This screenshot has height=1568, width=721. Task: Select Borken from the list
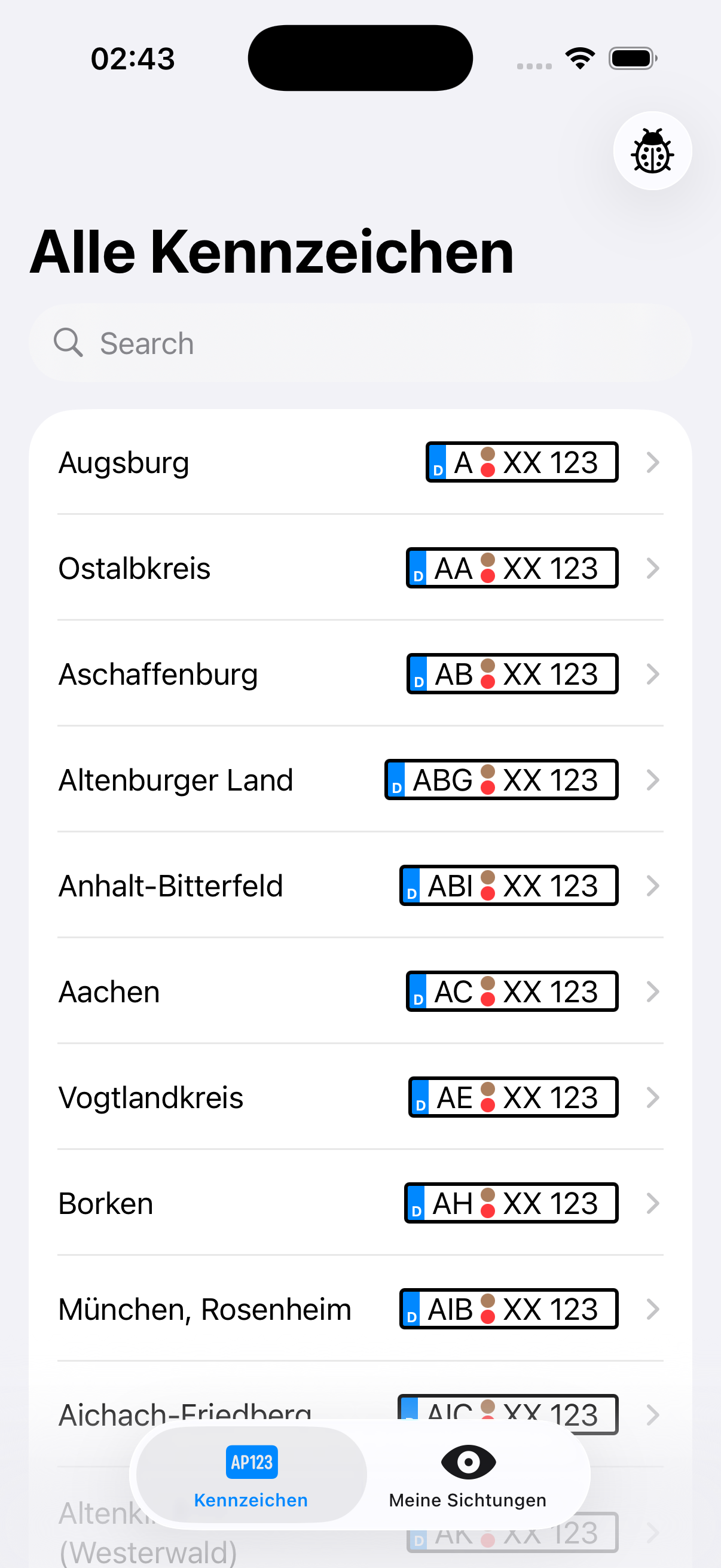click(360, 1204)
